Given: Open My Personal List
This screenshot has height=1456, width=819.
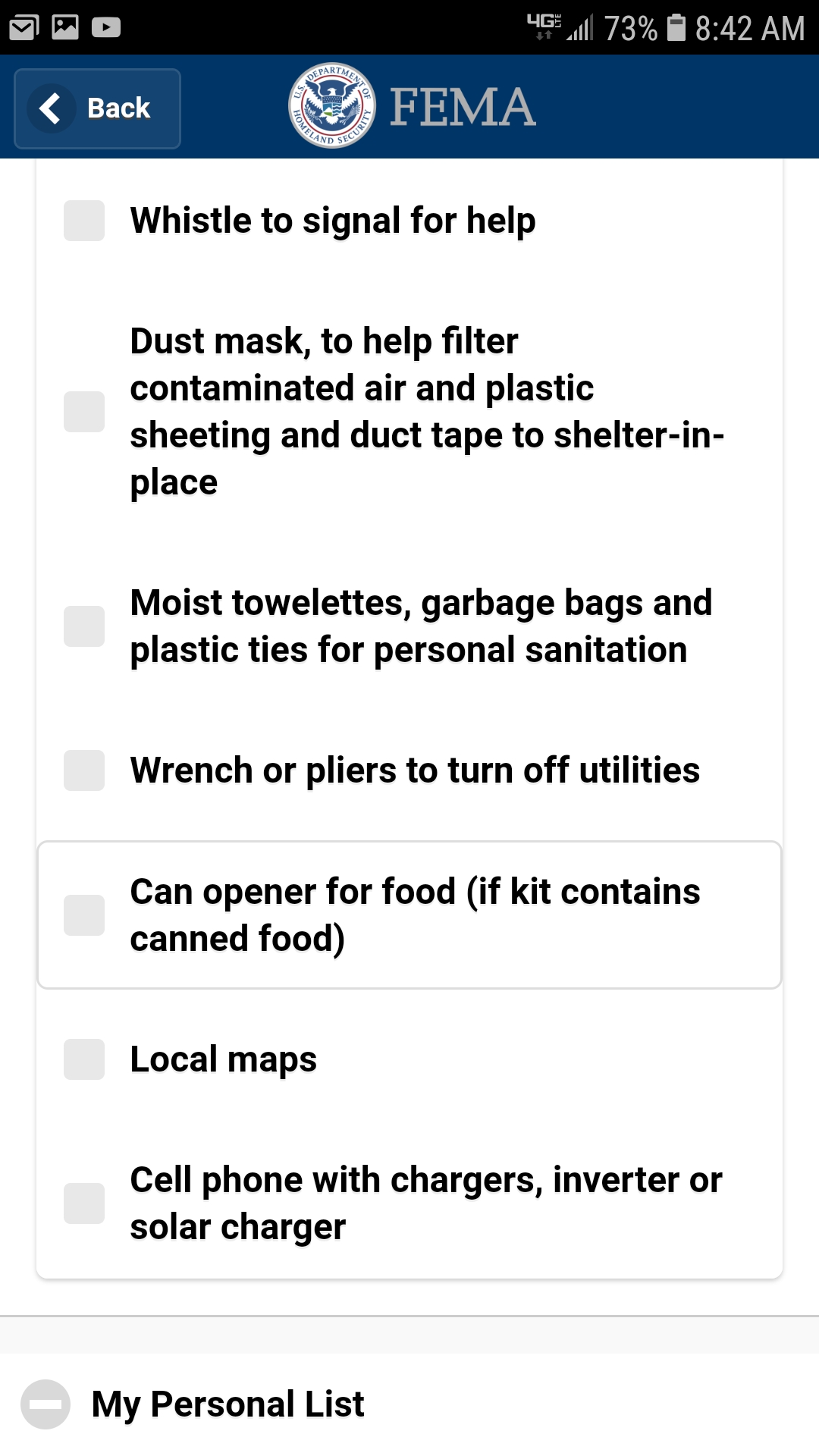Looking at the screenshot, I should [x=226, y=1404].
